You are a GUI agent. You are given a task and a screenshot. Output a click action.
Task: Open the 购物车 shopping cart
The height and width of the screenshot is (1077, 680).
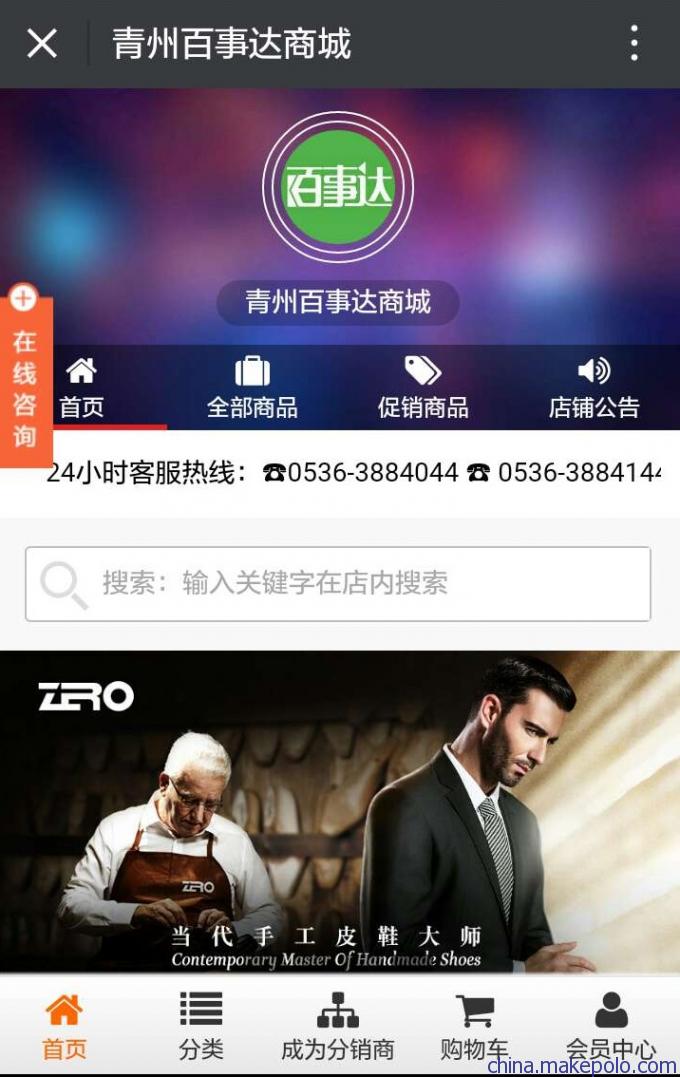474,1026
